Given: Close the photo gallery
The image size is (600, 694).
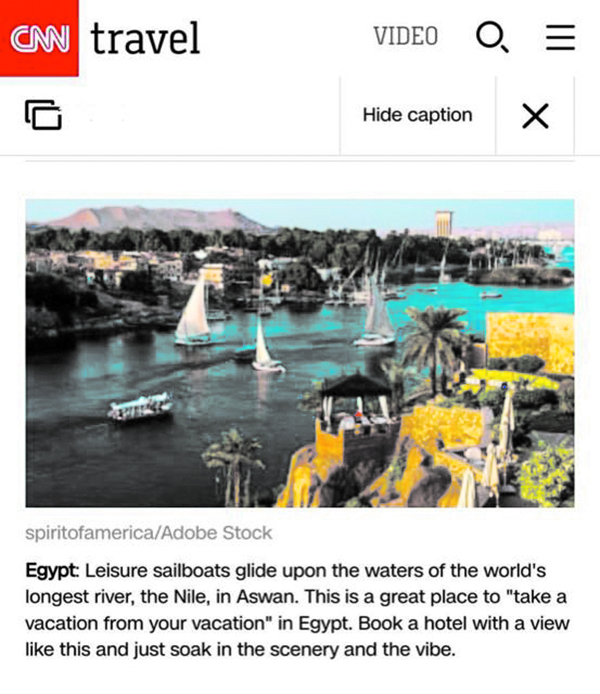Looking at the screenshot, I should (536, 116).
